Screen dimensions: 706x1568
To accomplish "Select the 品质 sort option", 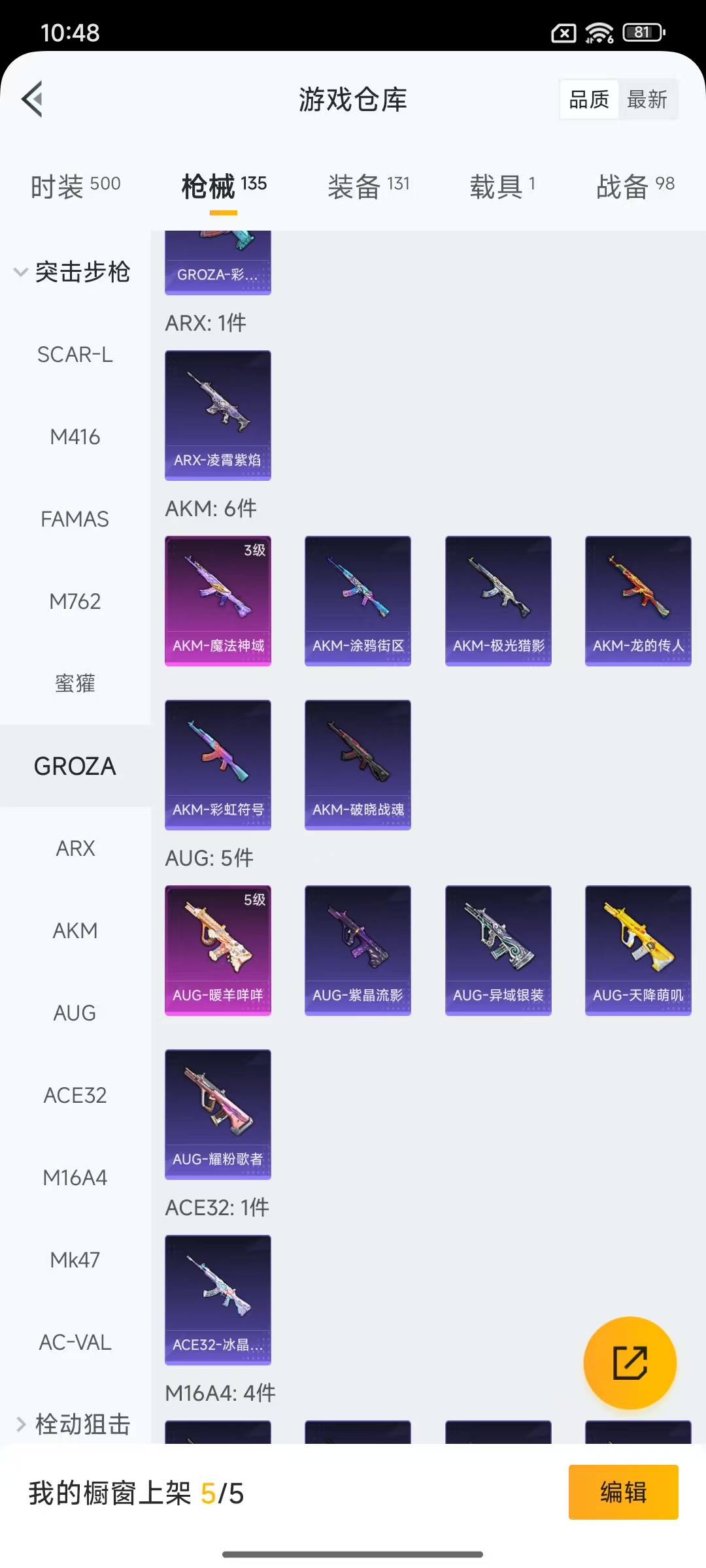I will pyautogui.click(x=589, y=99).
